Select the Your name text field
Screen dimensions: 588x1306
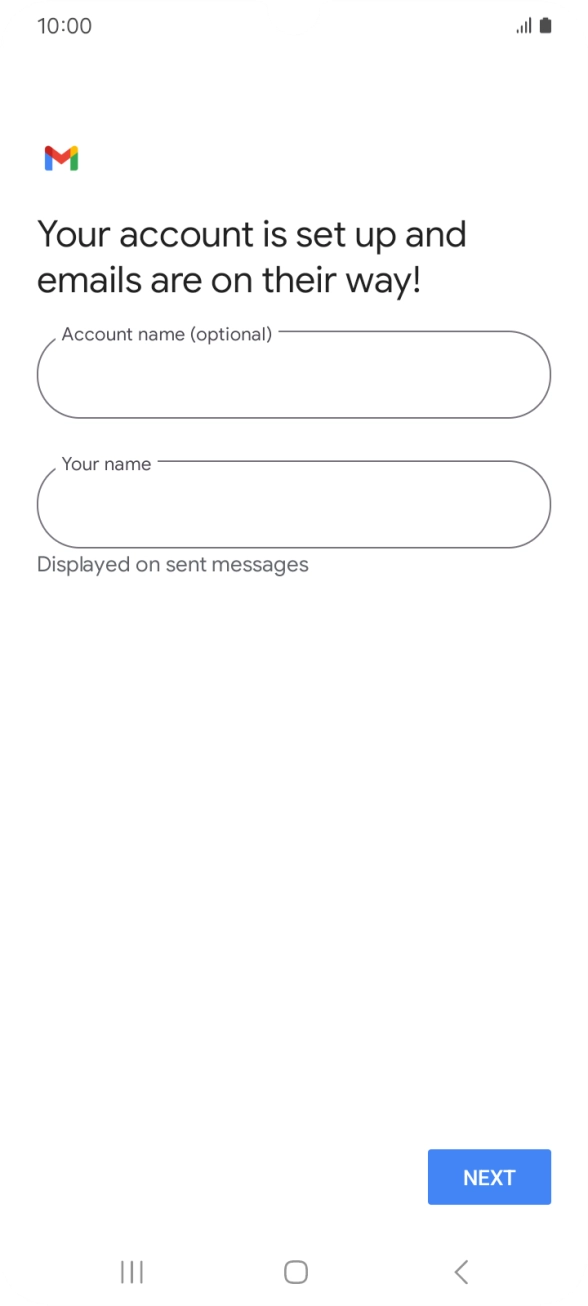coord(294,504)
